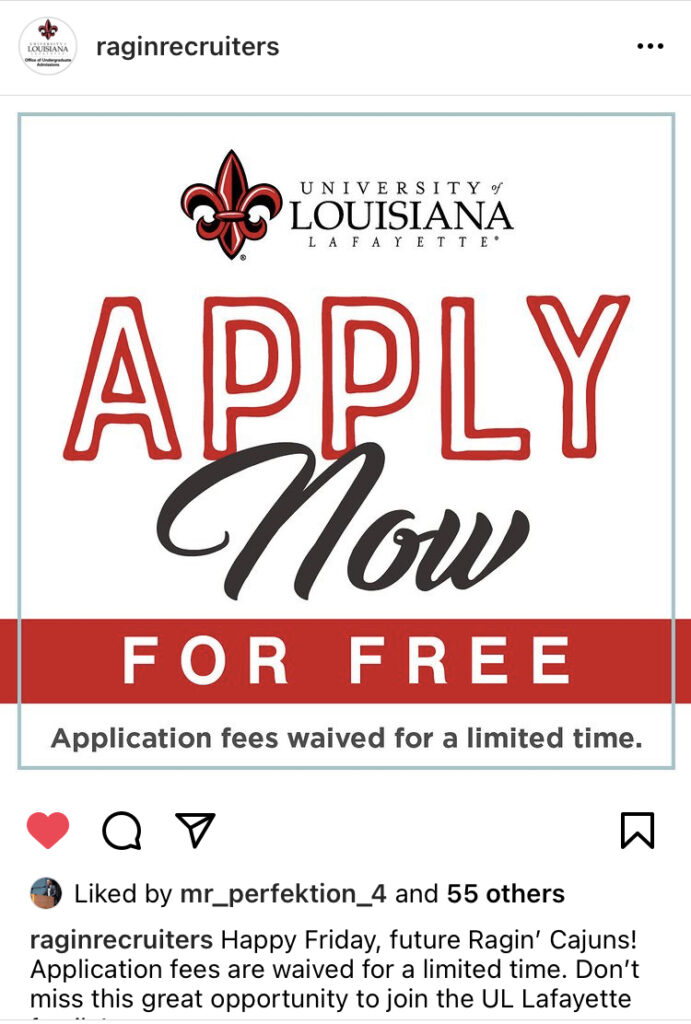Viewport: 691px width, 1024px height.
Task: Open the Apply Now post image
Action: point(345,440)
